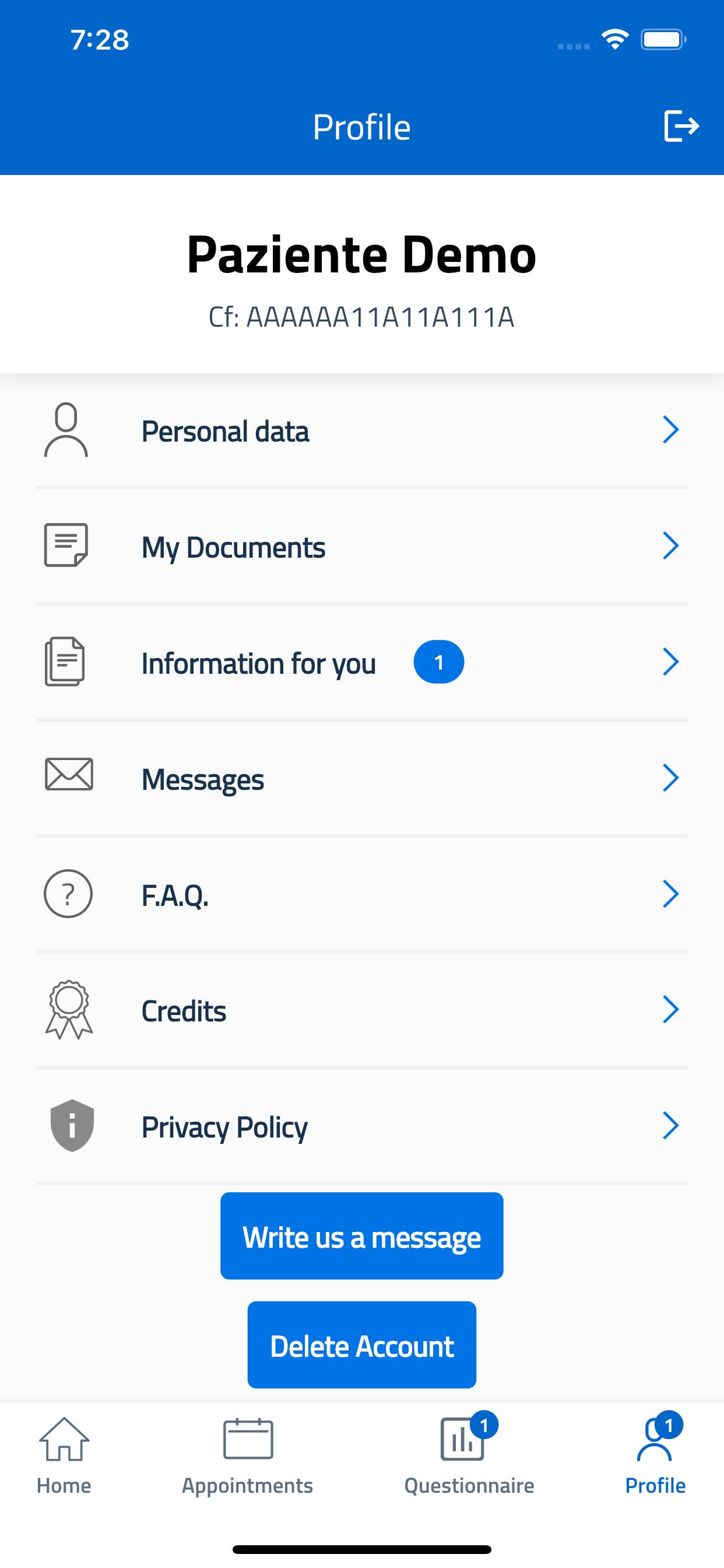Tap the notification badge on Information for you
Viewport: 724px width, 1568px height.
click(439, 661)
